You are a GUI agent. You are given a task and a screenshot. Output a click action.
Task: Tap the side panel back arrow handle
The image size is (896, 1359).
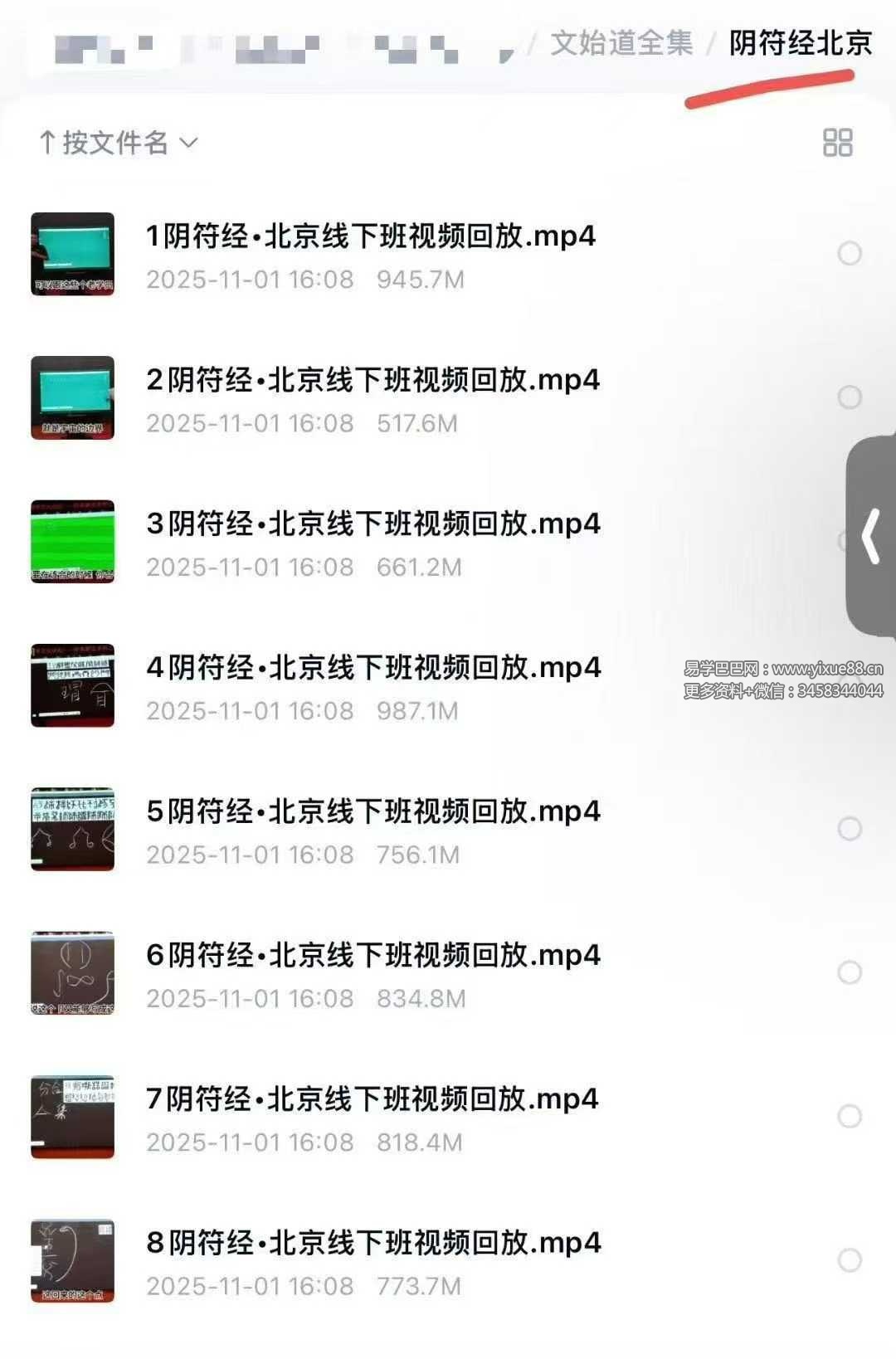(x=871, y=537)
